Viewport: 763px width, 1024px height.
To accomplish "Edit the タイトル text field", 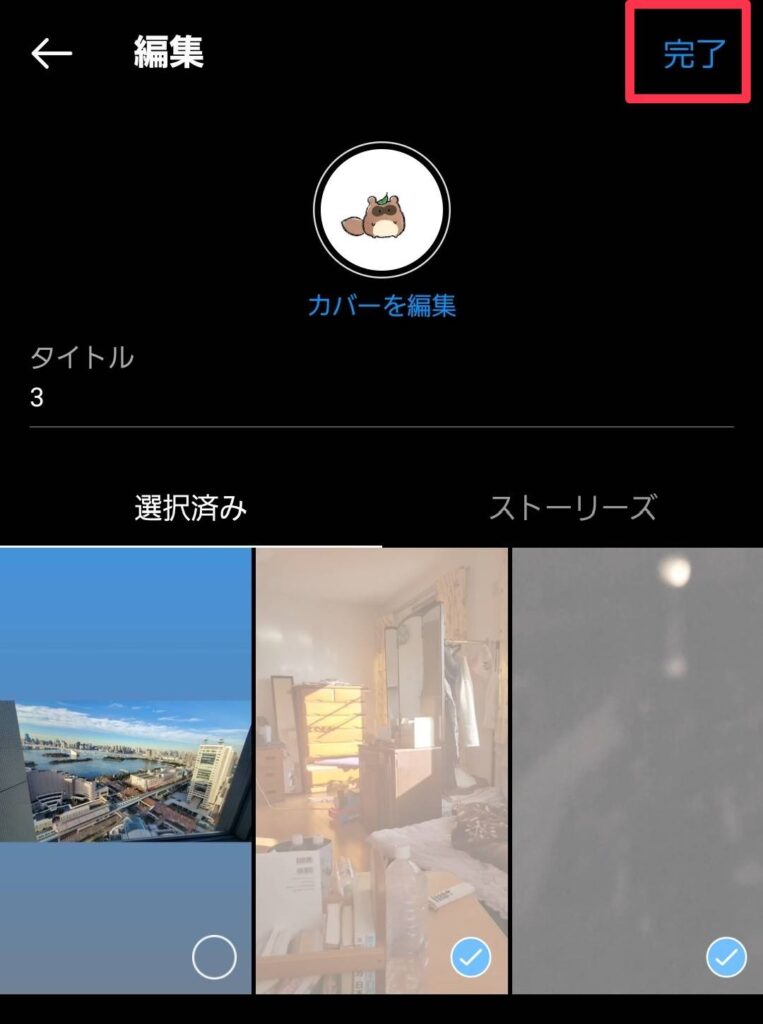I will pos(381,398).
